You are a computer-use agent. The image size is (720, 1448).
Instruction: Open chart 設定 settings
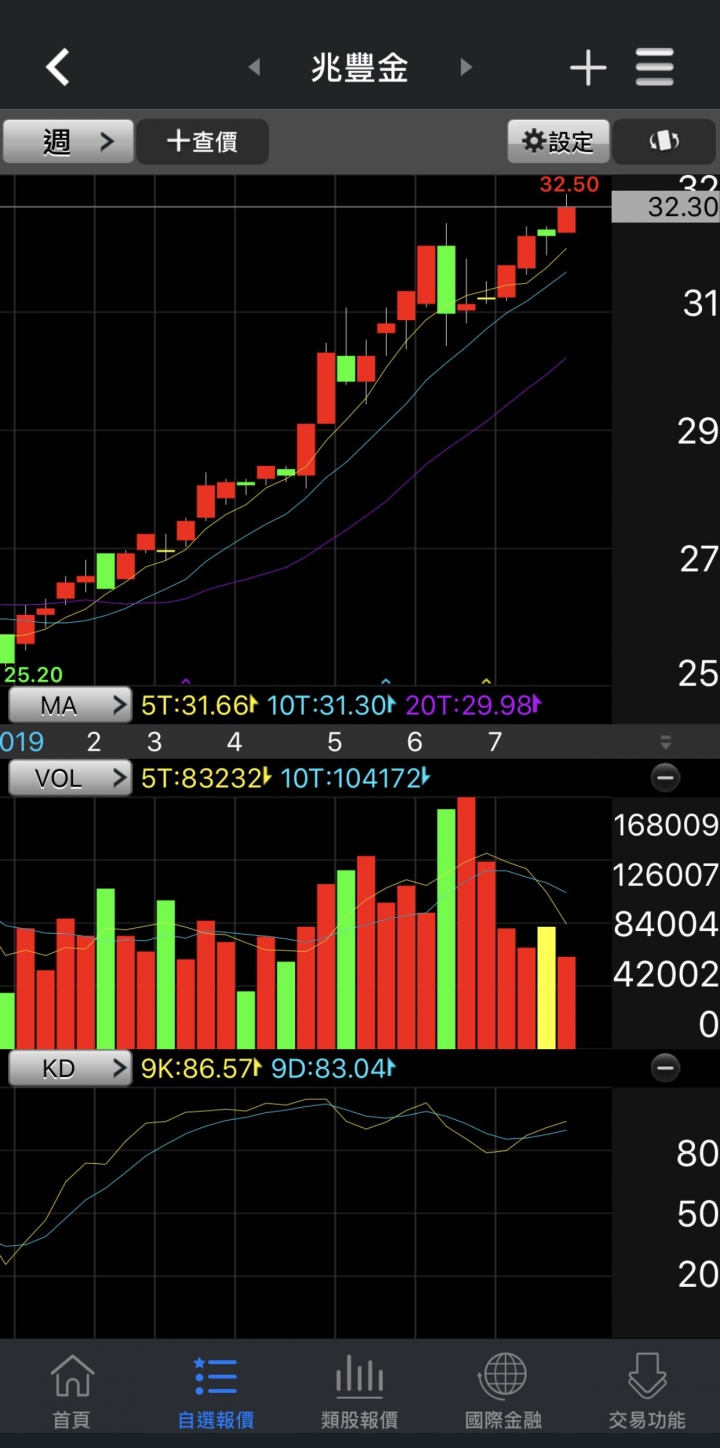558,141
